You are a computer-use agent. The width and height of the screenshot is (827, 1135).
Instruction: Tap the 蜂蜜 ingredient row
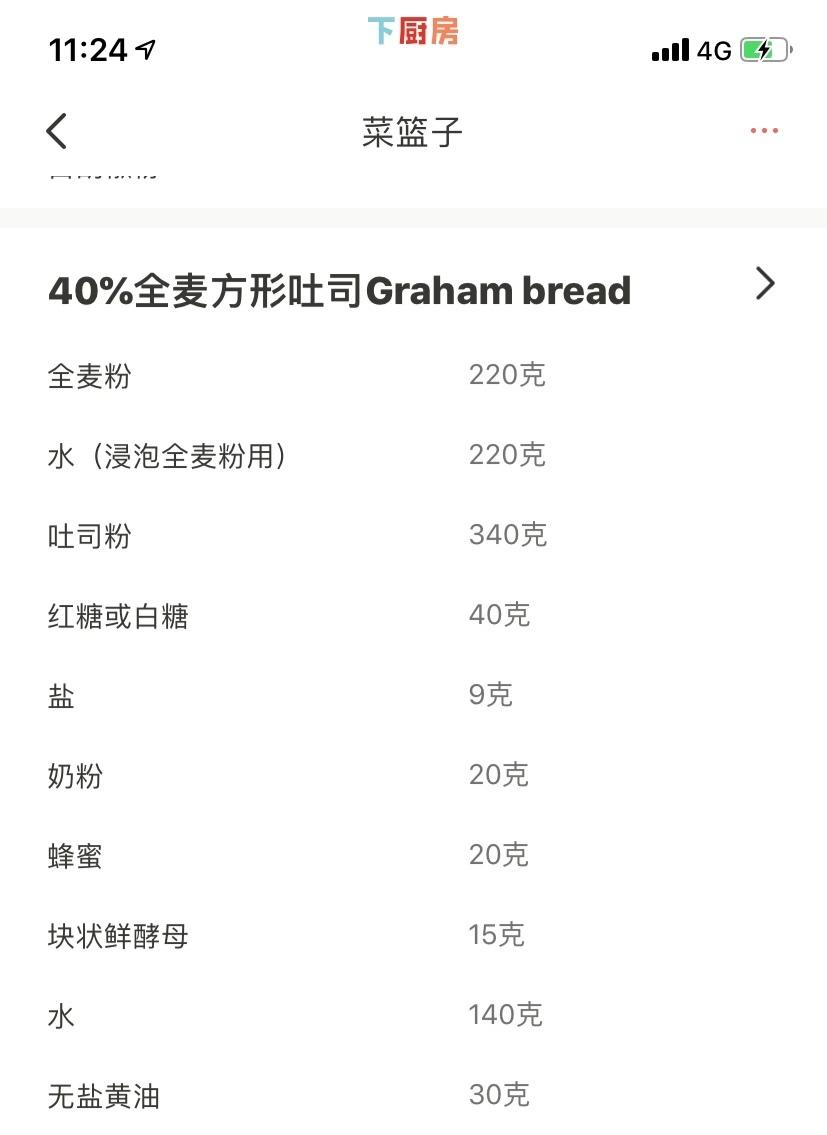[x=74, y=856]
